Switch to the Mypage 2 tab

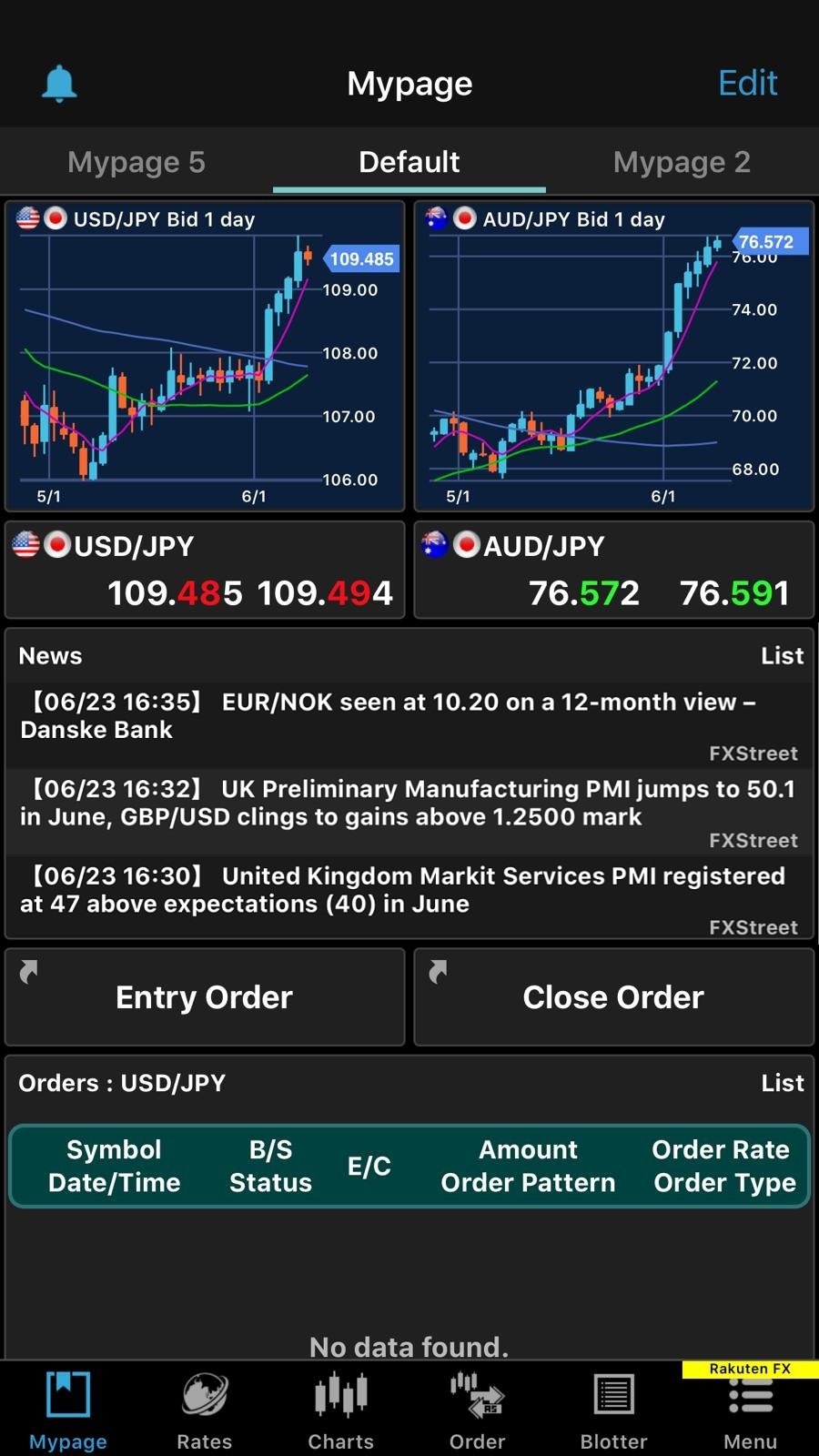point(682,162)
